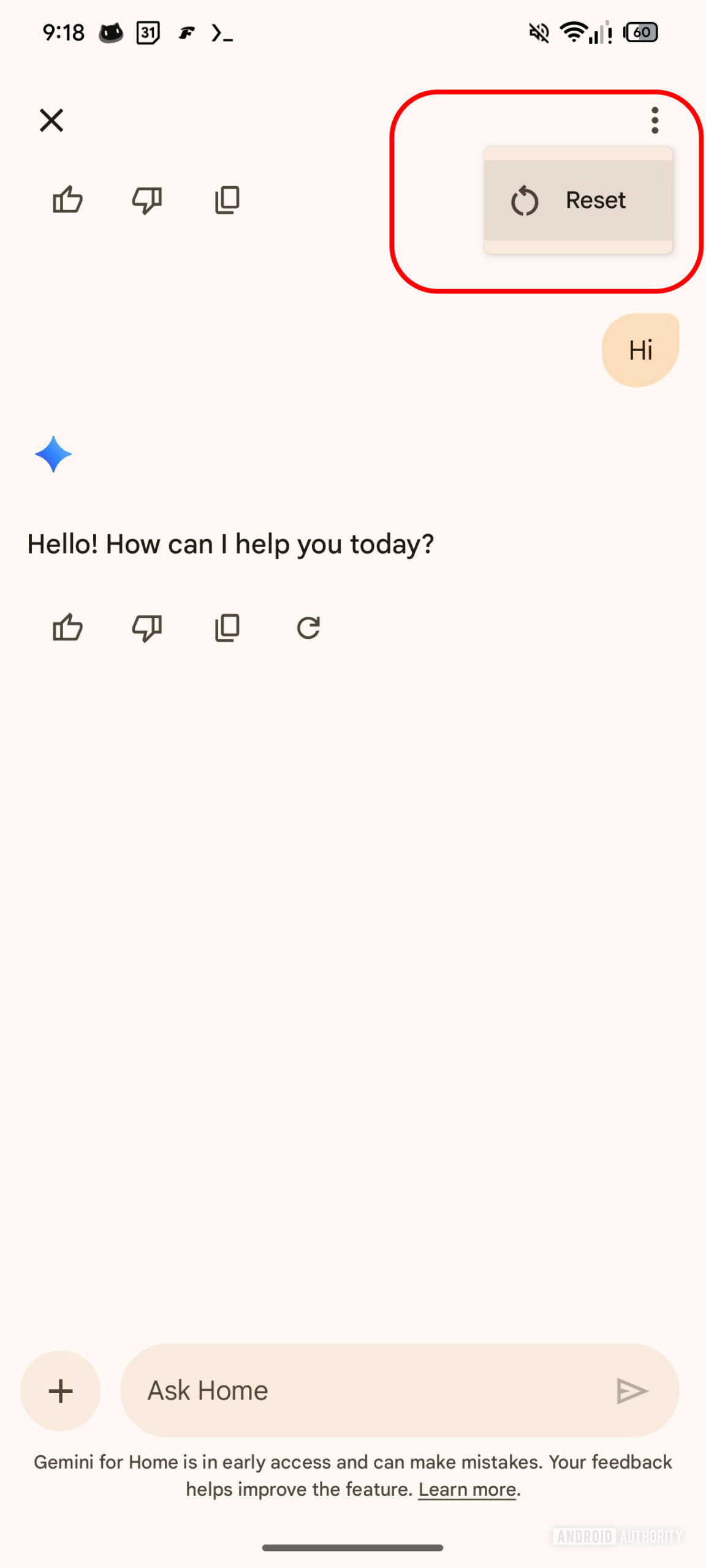The width and height of the screenshot is (706, 1568).
Task: Thumbs up the conversation at the top
Action: point(67,200)
